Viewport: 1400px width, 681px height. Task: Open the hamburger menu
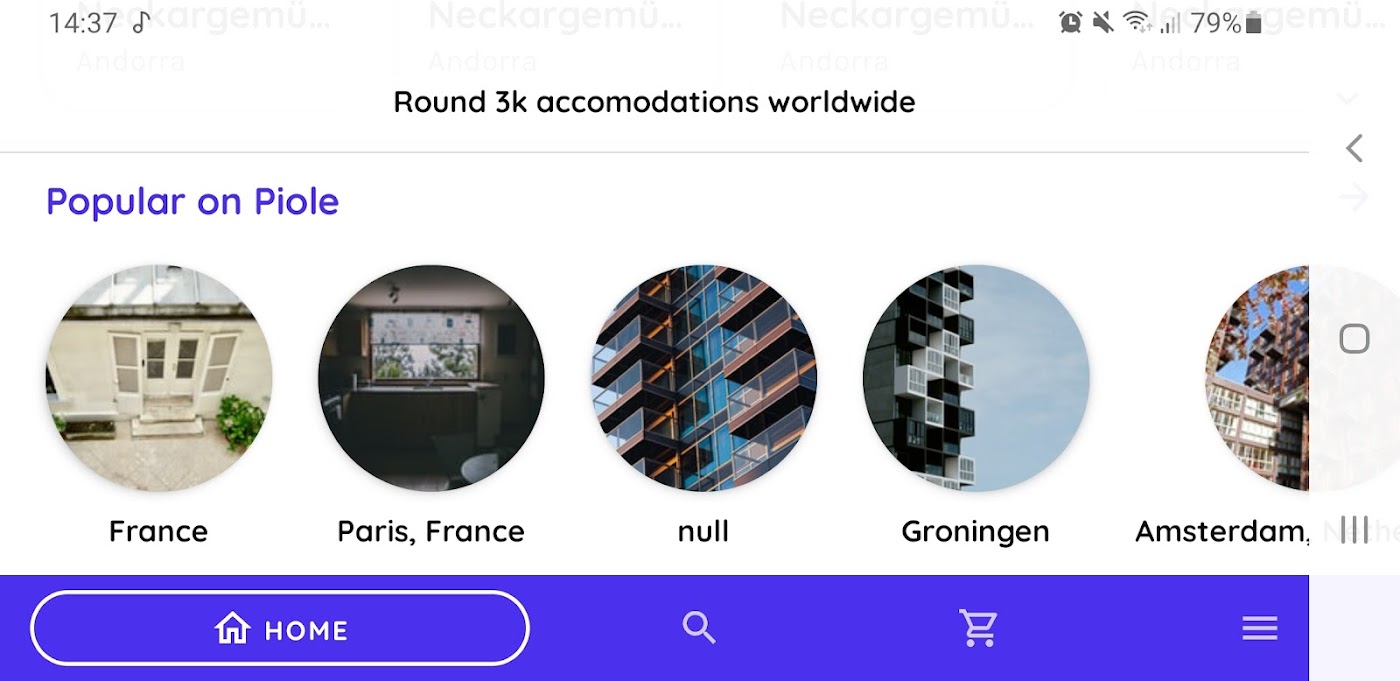(1259, 628)
